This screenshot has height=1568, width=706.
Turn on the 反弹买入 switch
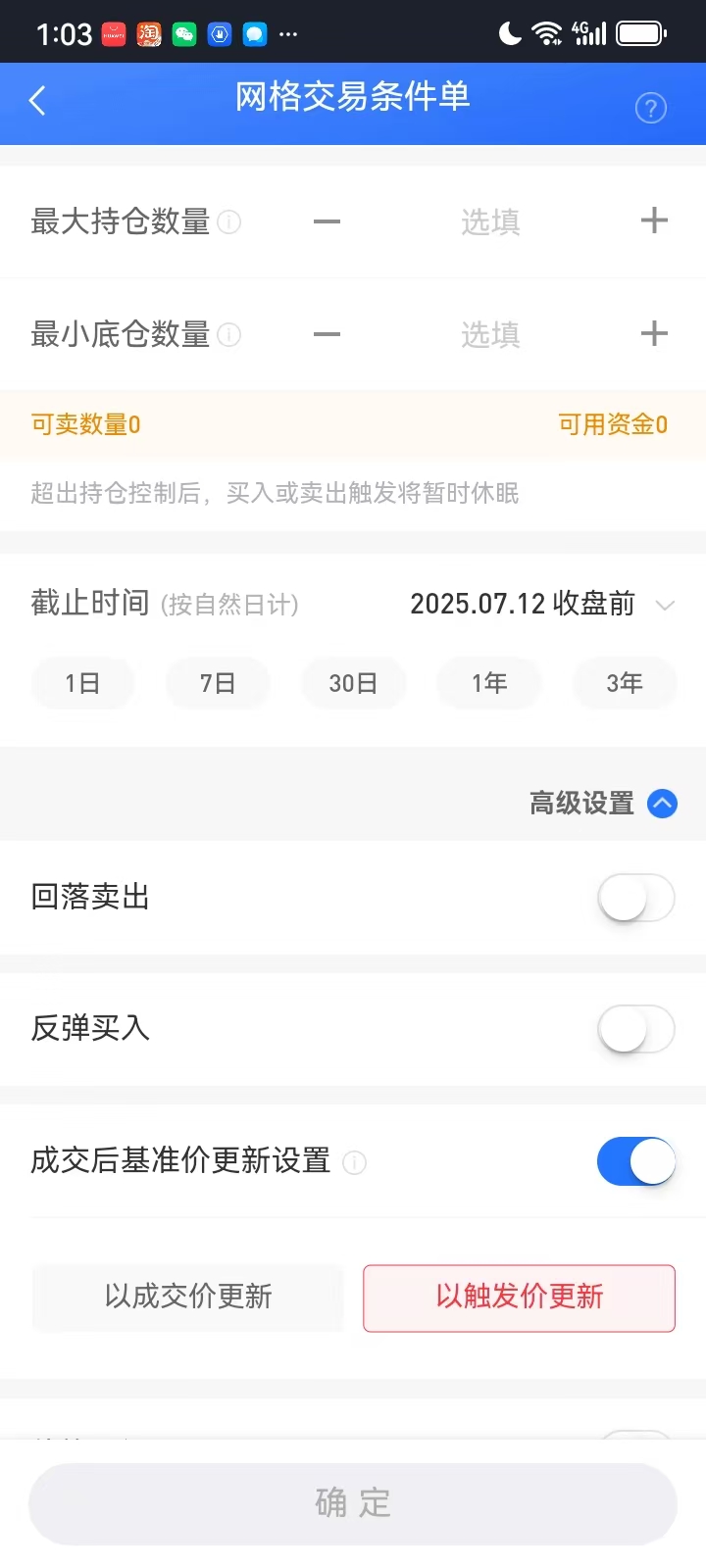(636, 1029)
